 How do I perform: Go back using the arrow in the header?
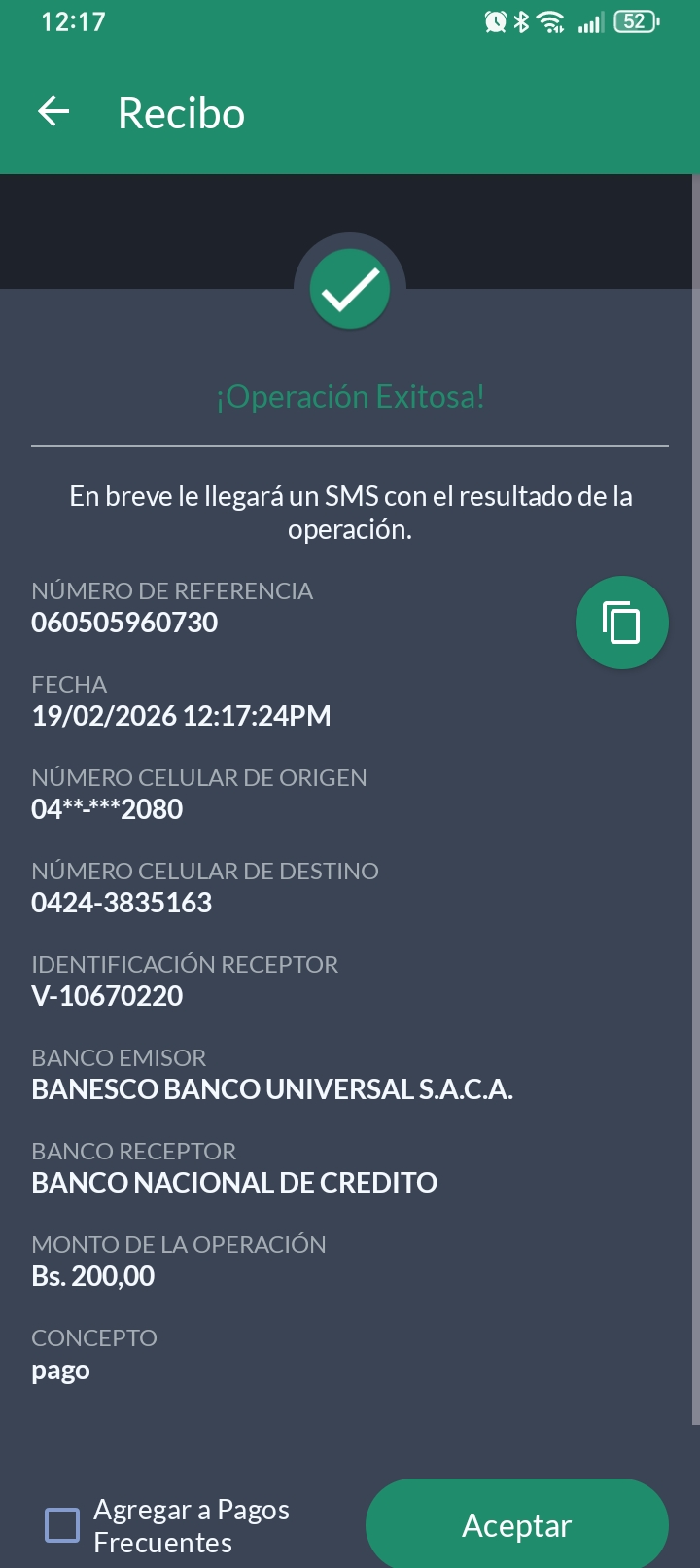pos(54,113)
